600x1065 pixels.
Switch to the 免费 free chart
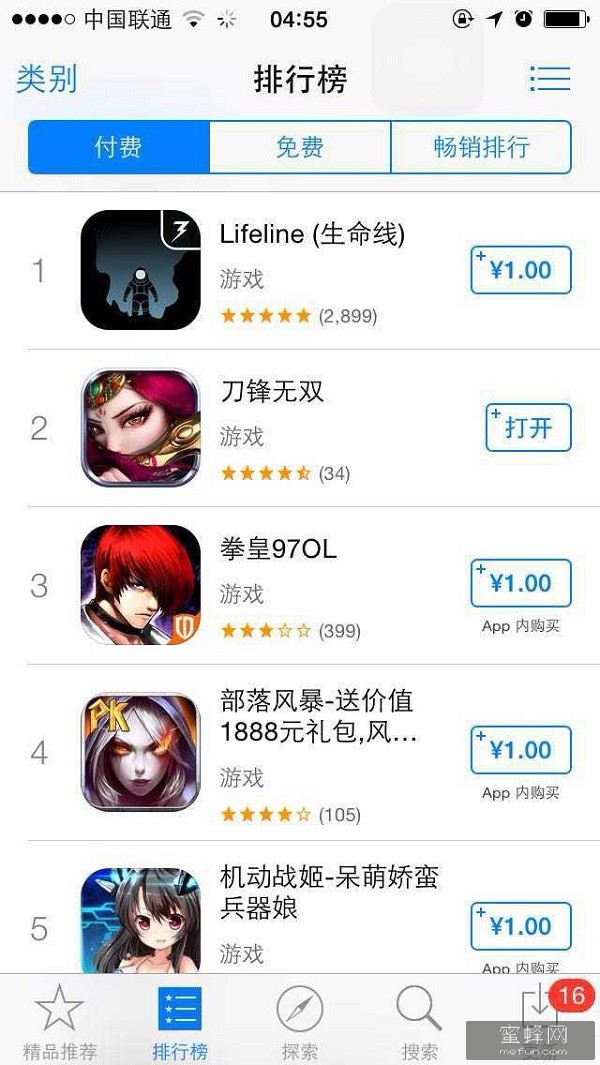(x=299, y=148)
